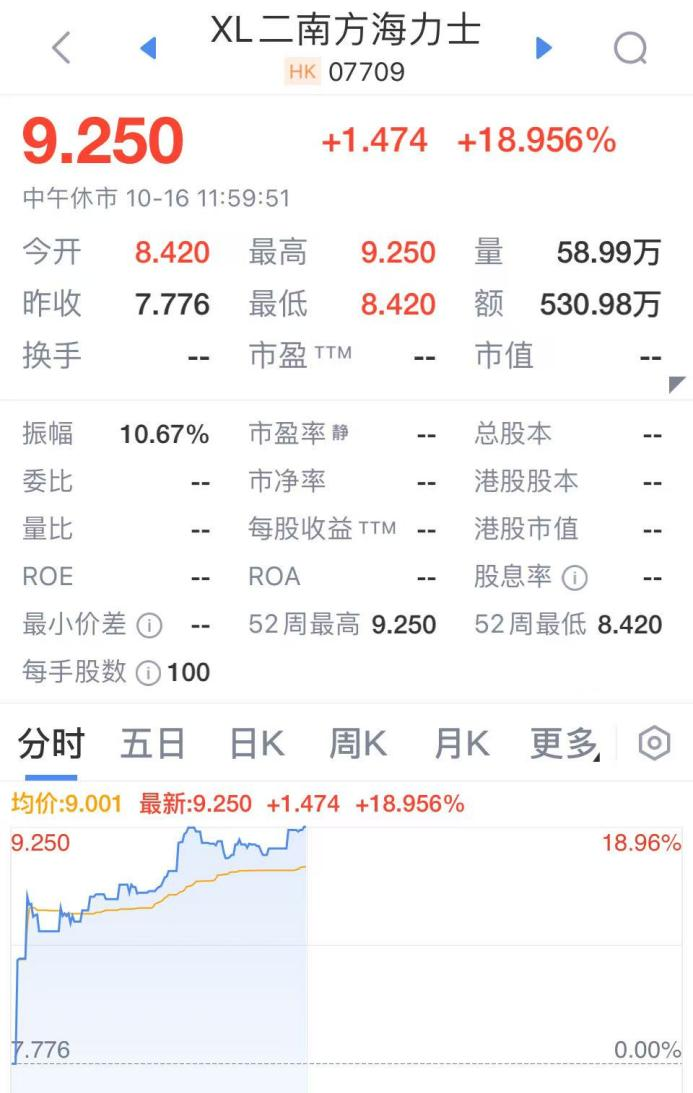The image size is (693, 1093).
Task: View the 周K chart
Action: tap(358, 744)
